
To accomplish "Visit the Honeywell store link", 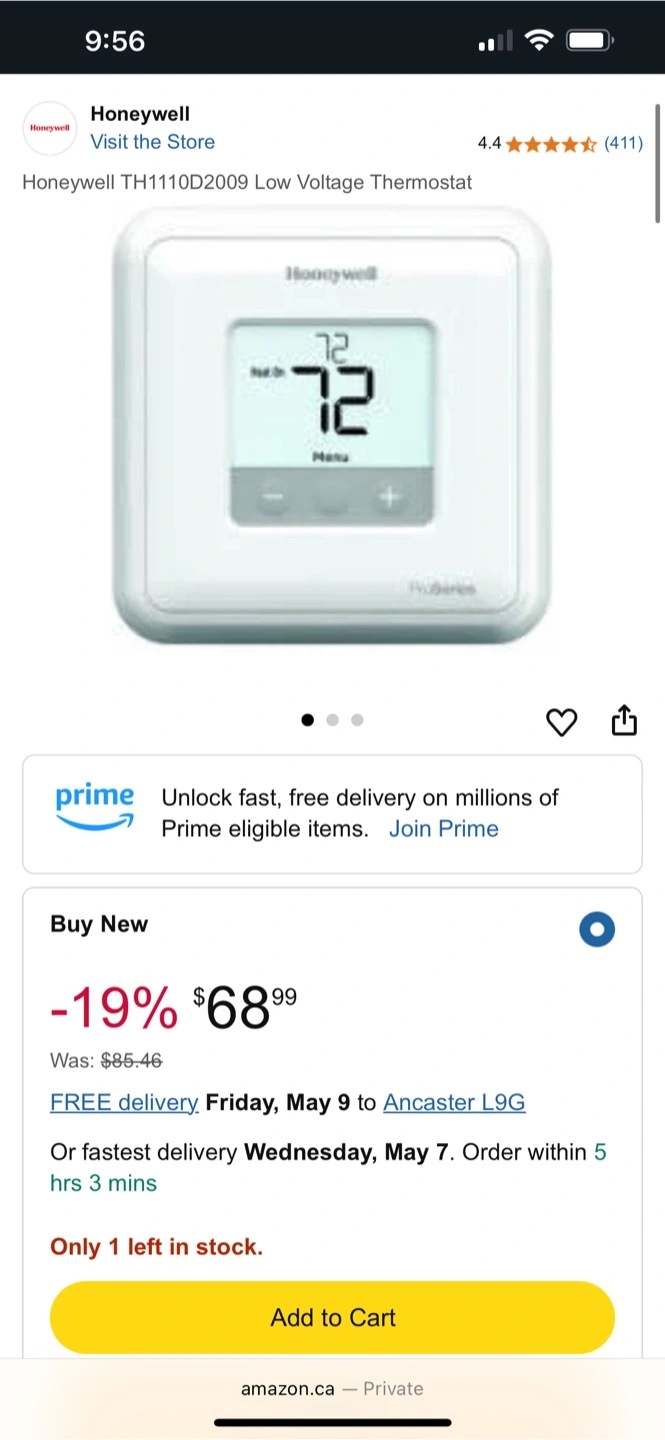I will [x=152, y=142].
